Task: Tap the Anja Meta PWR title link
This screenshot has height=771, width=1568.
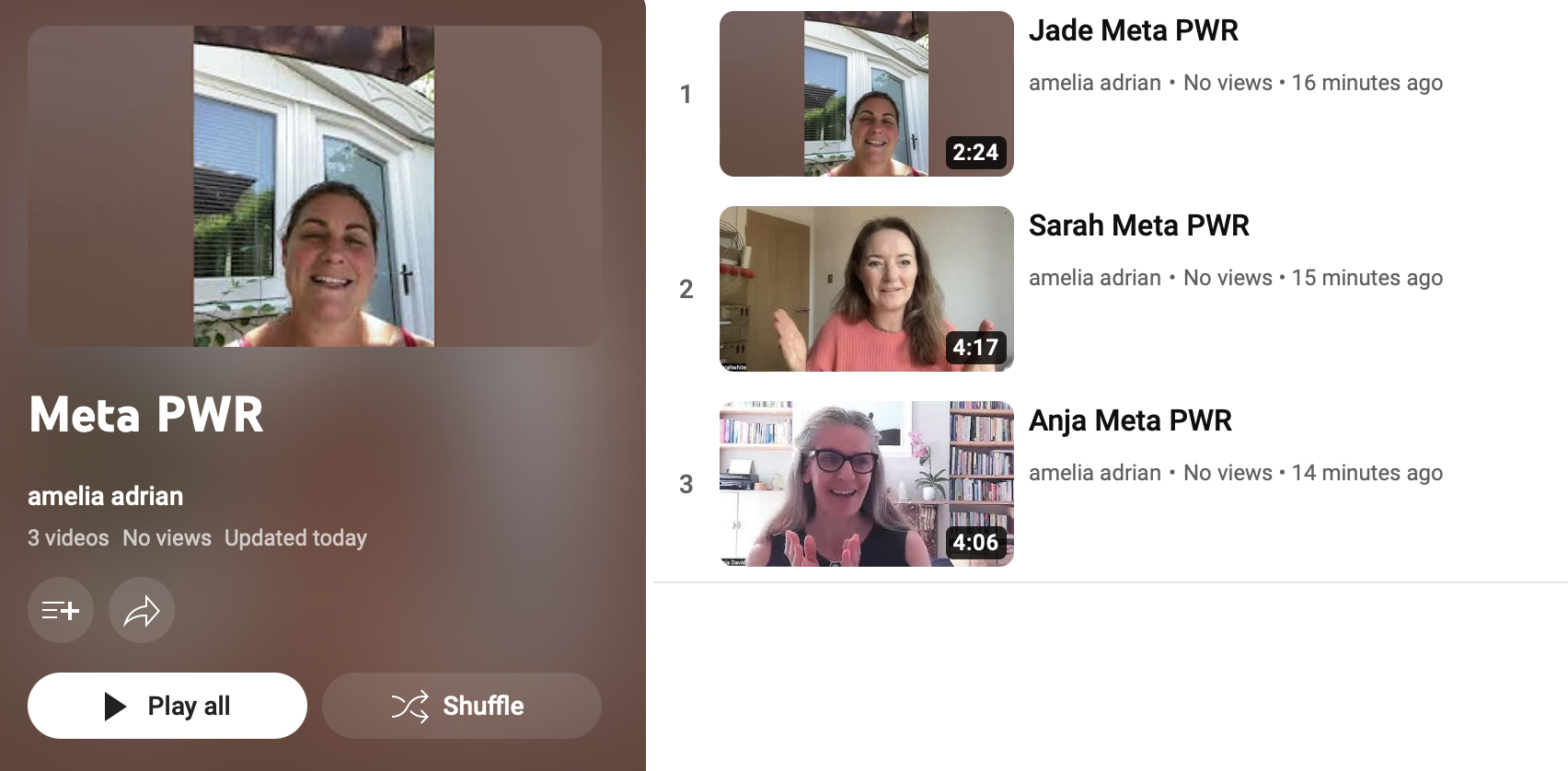Action: click(1130, 420)
